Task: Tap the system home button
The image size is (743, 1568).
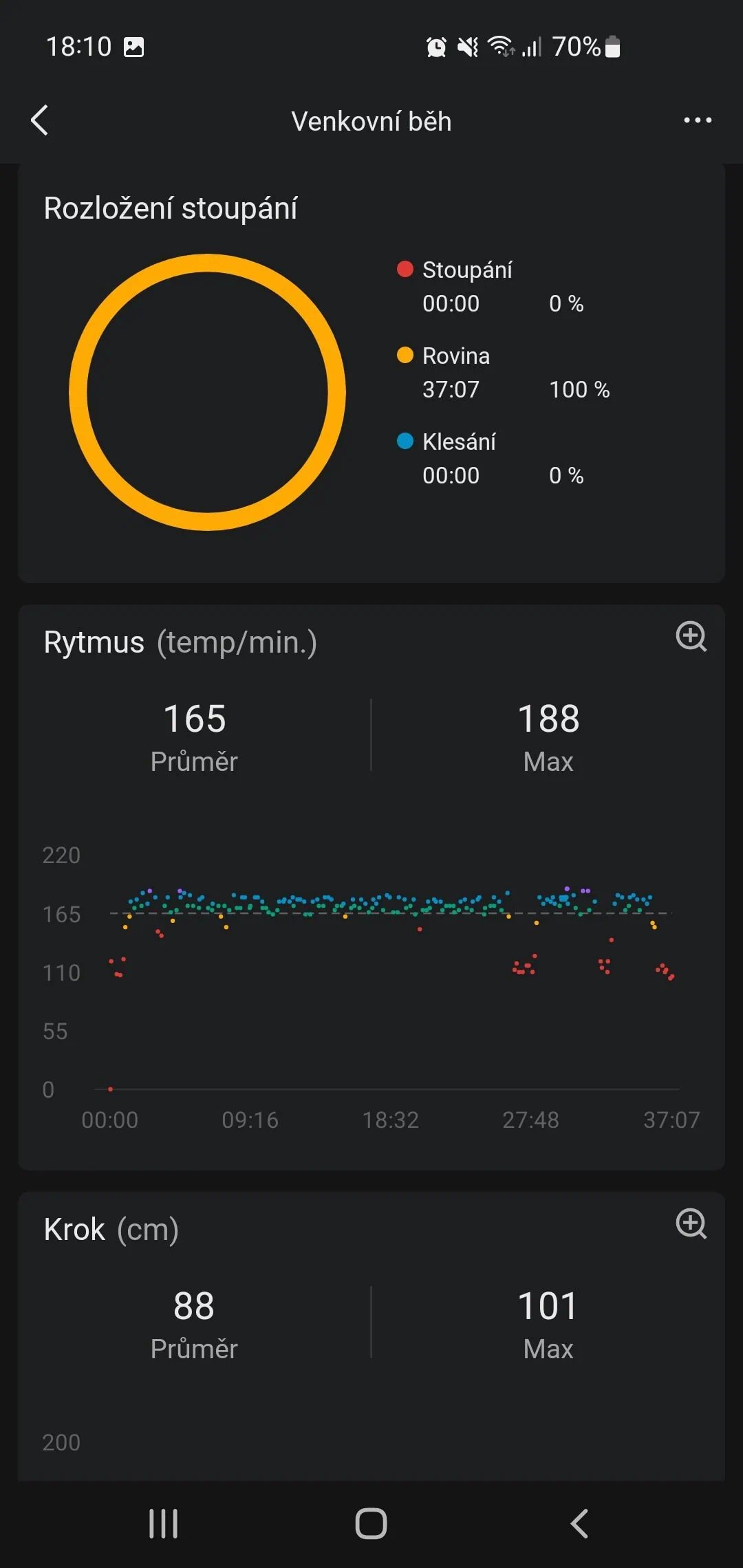Action: pos(371,1523)
